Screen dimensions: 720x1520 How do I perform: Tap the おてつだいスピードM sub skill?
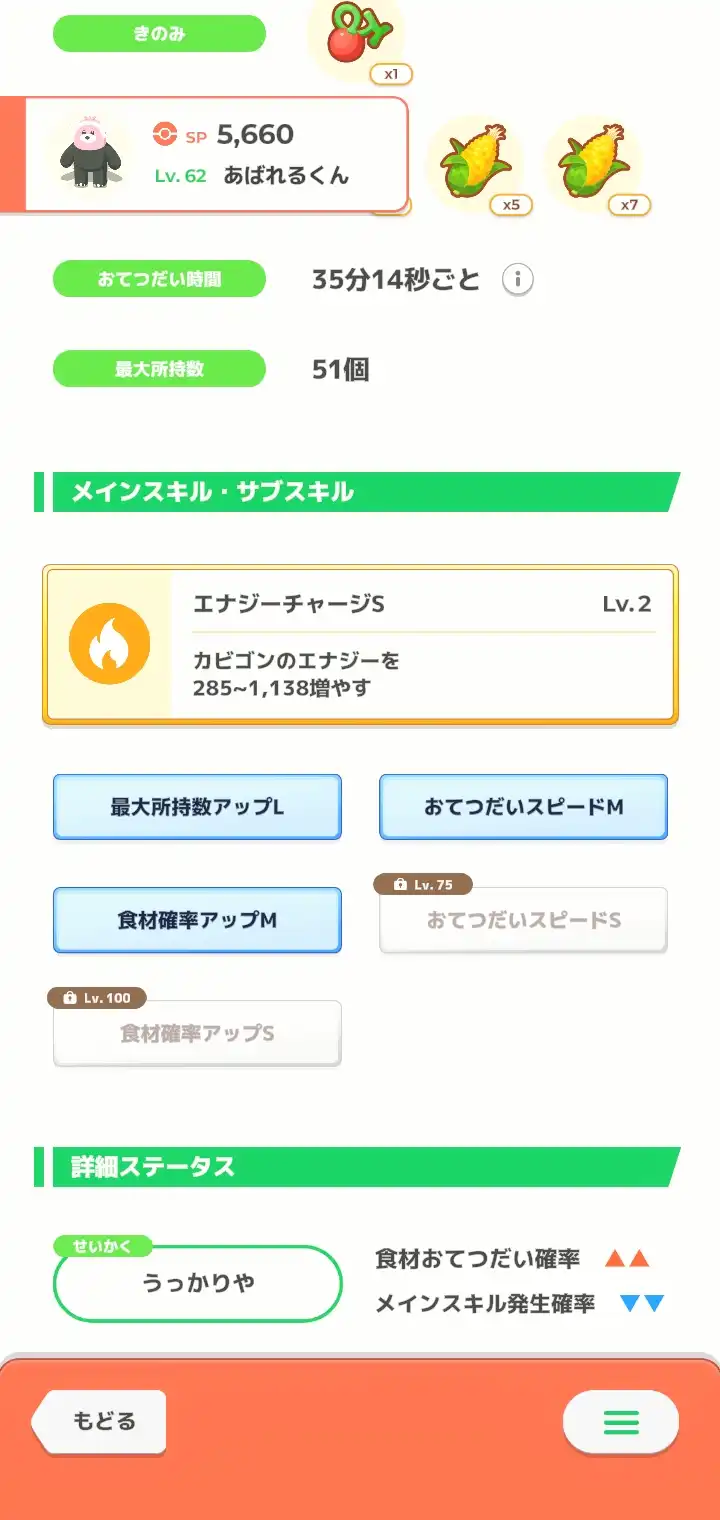pos(523,807)
